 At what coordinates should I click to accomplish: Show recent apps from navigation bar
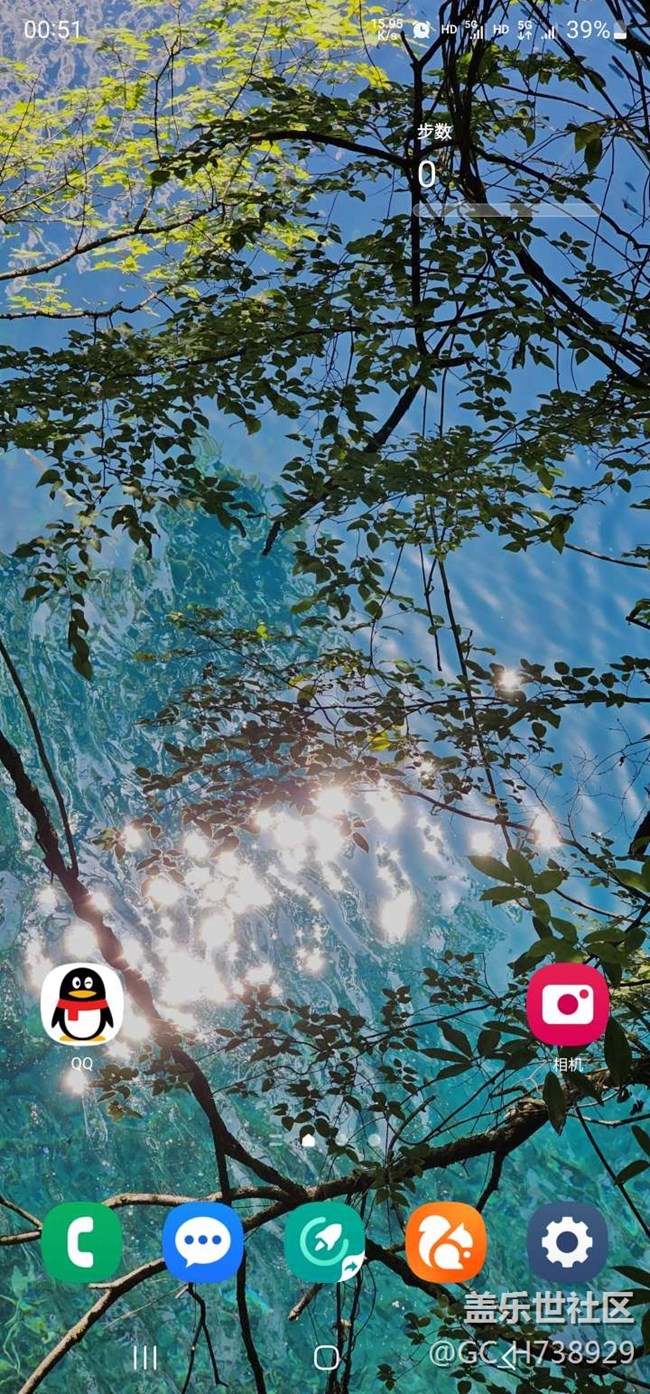[146, 1357]
